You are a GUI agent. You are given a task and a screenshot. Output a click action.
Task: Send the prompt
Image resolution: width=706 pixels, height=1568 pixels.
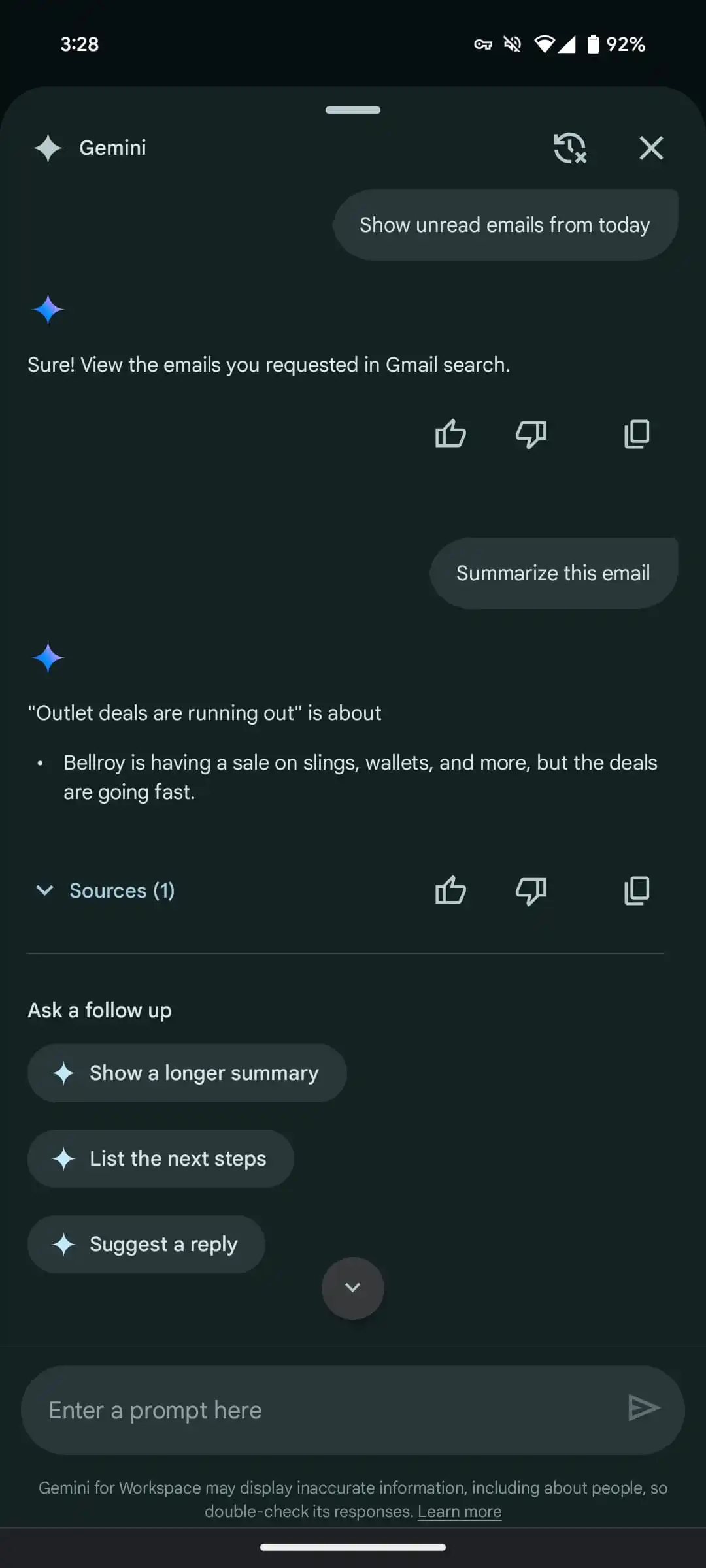point(644,1408)
